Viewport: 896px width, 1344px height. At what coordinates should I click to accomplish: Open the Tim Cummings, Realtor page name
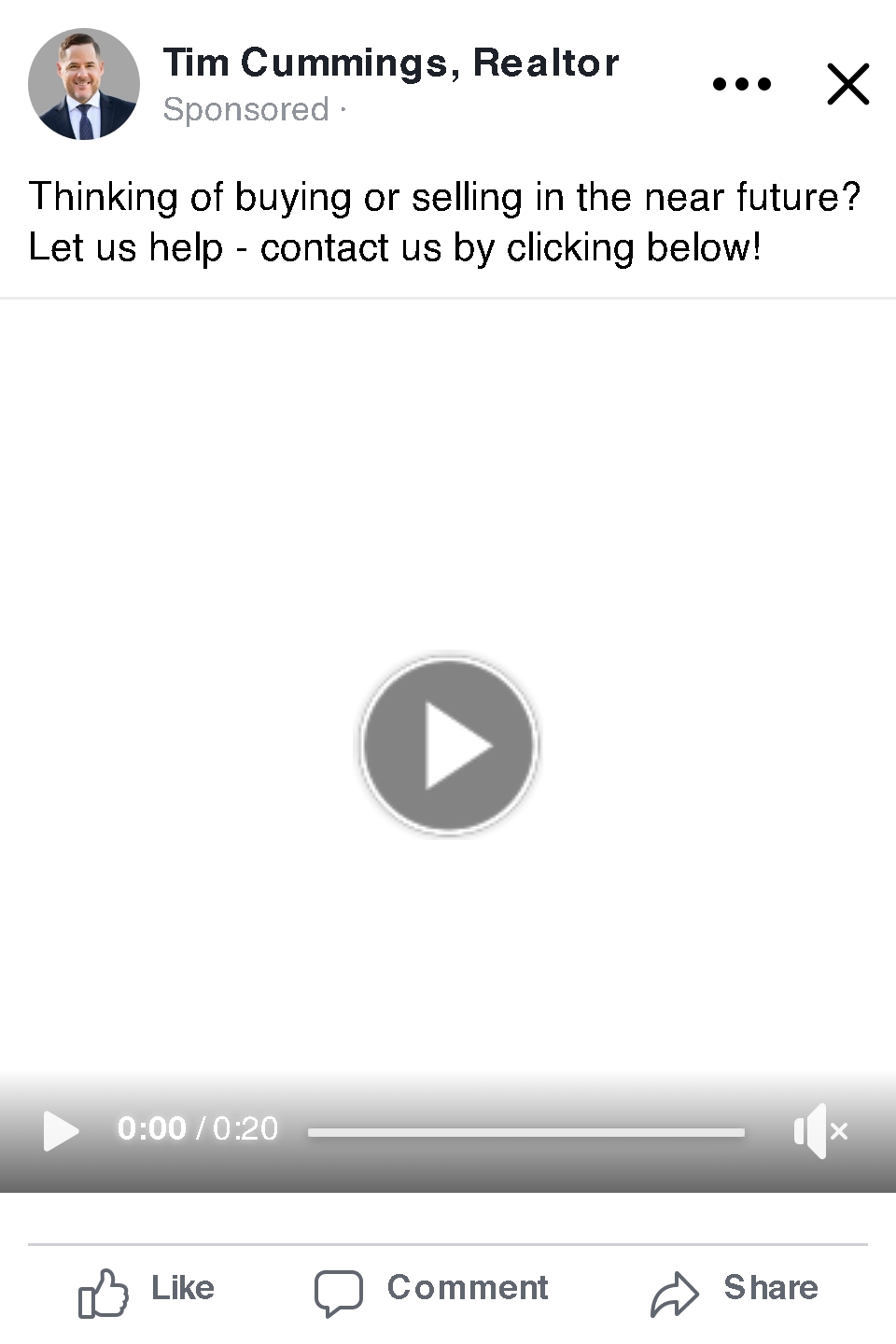(x=390, y=63)
